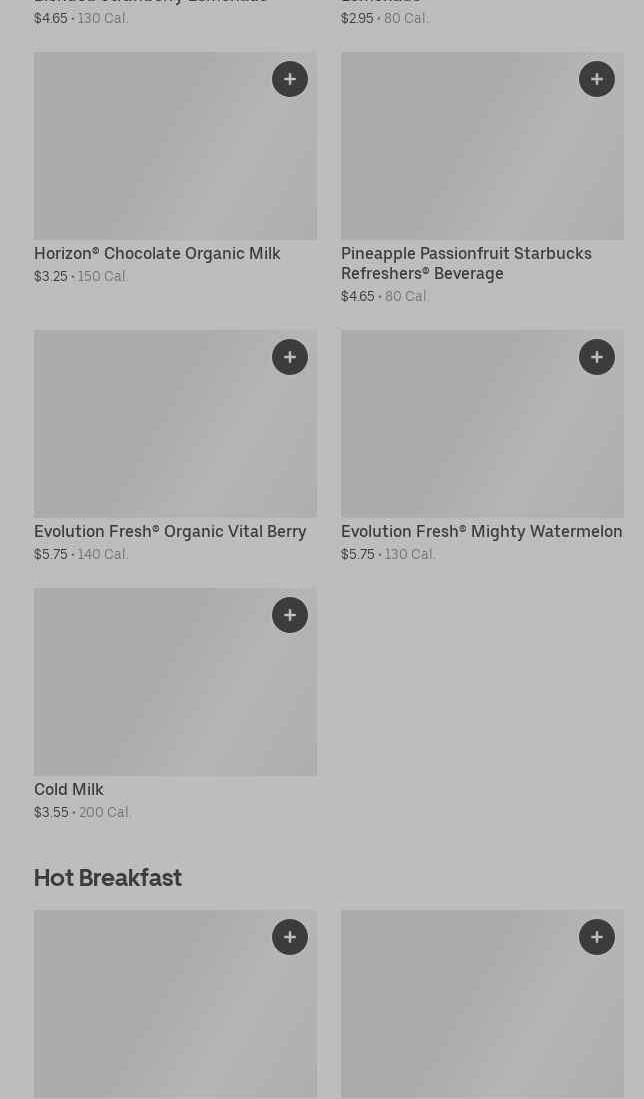
Task: View Evolution Fresh Mighty Watermelon item
Action: 481,532
